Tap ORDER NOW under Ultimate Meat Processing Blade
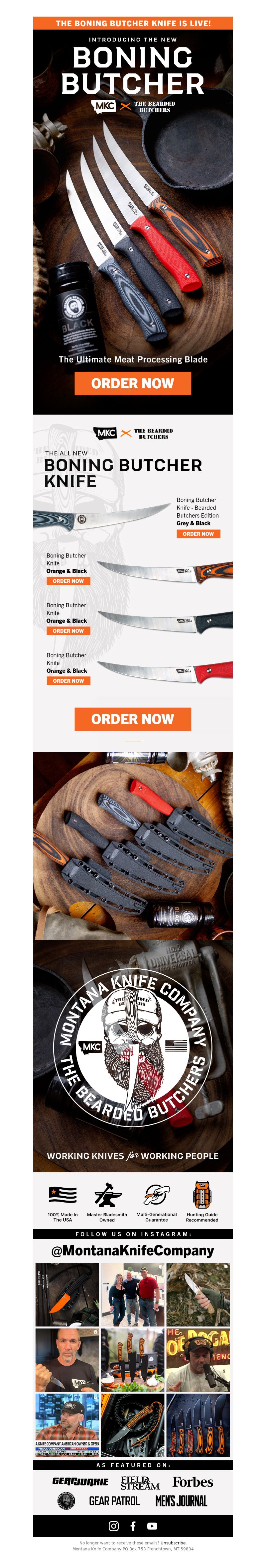Screen dimensions: 266x1568 point(133,383)
